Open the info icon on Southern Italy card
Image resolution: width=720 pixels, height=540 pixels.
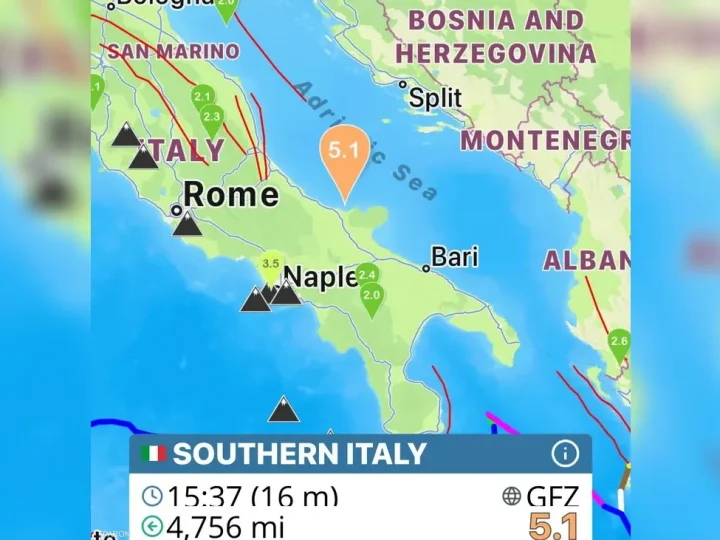(x=565, y=453)
